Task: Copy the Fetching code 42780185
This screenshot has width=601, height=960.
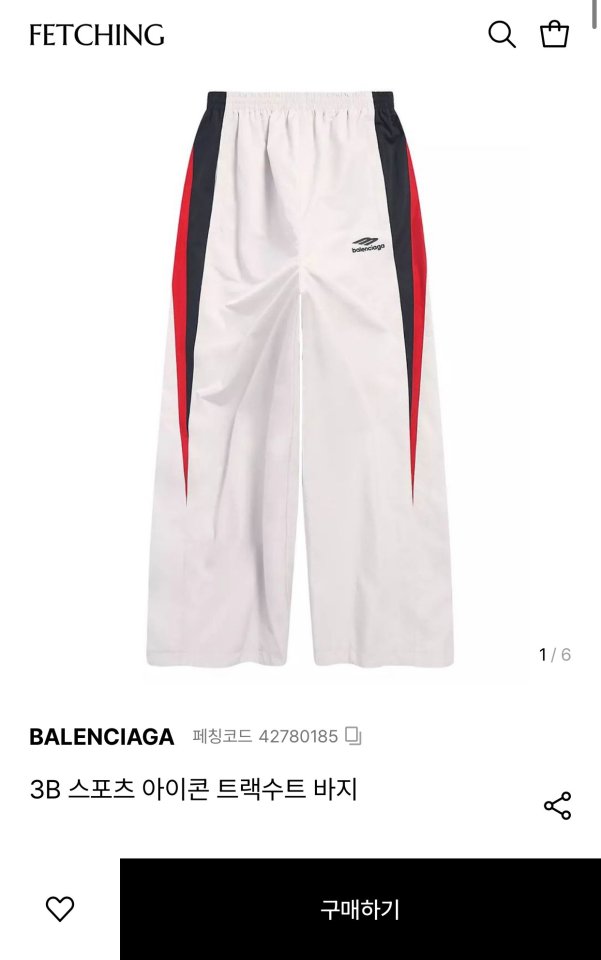Action: (352, 737)
